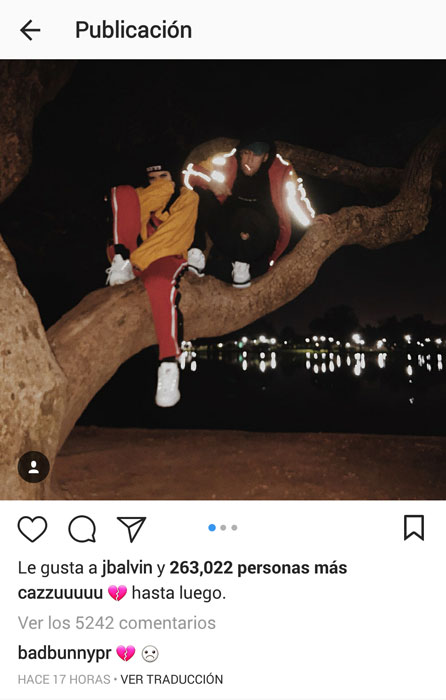446x700 pixels.
Task: Open badbunnypr's profile from the comment
Action: coord(64,653)
